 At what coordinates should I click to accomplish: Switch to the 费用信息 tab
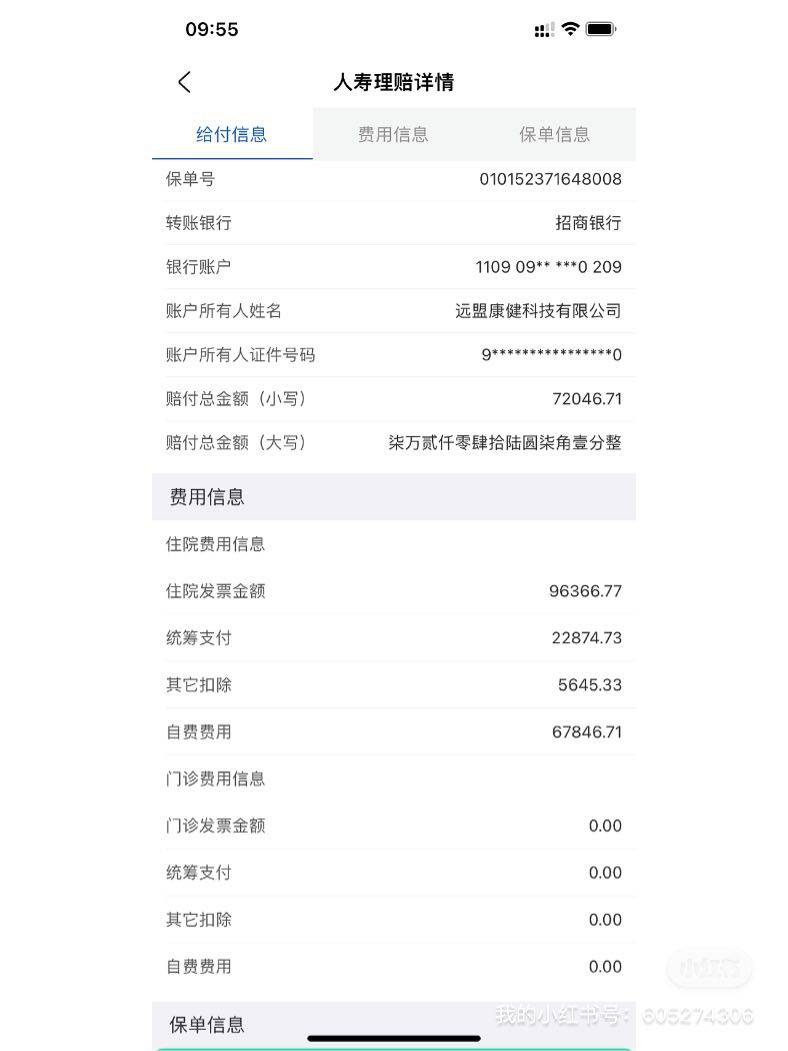pos(393,134)
